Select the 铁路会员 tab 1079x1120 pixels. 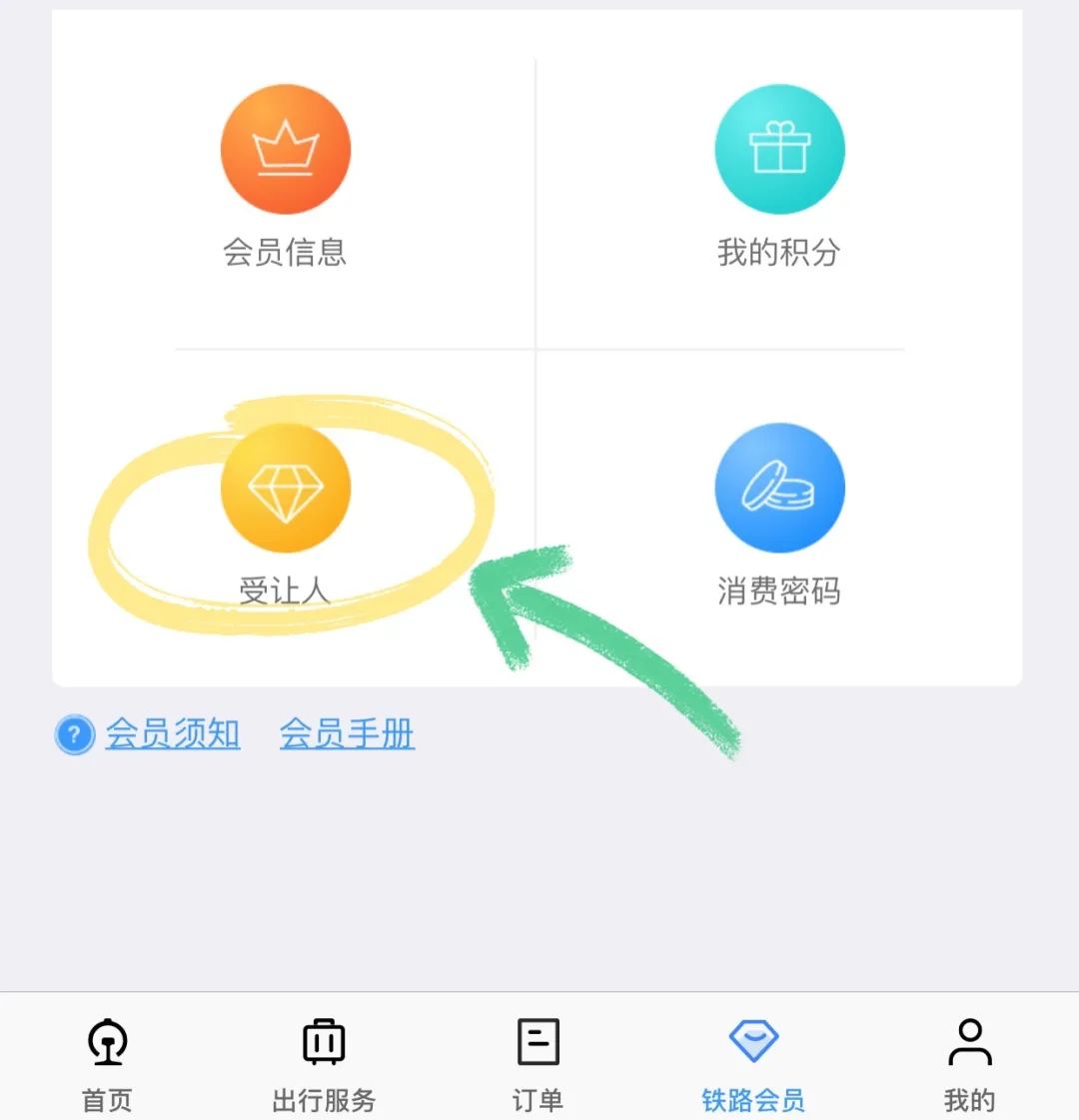click(x=753, y=1064)
